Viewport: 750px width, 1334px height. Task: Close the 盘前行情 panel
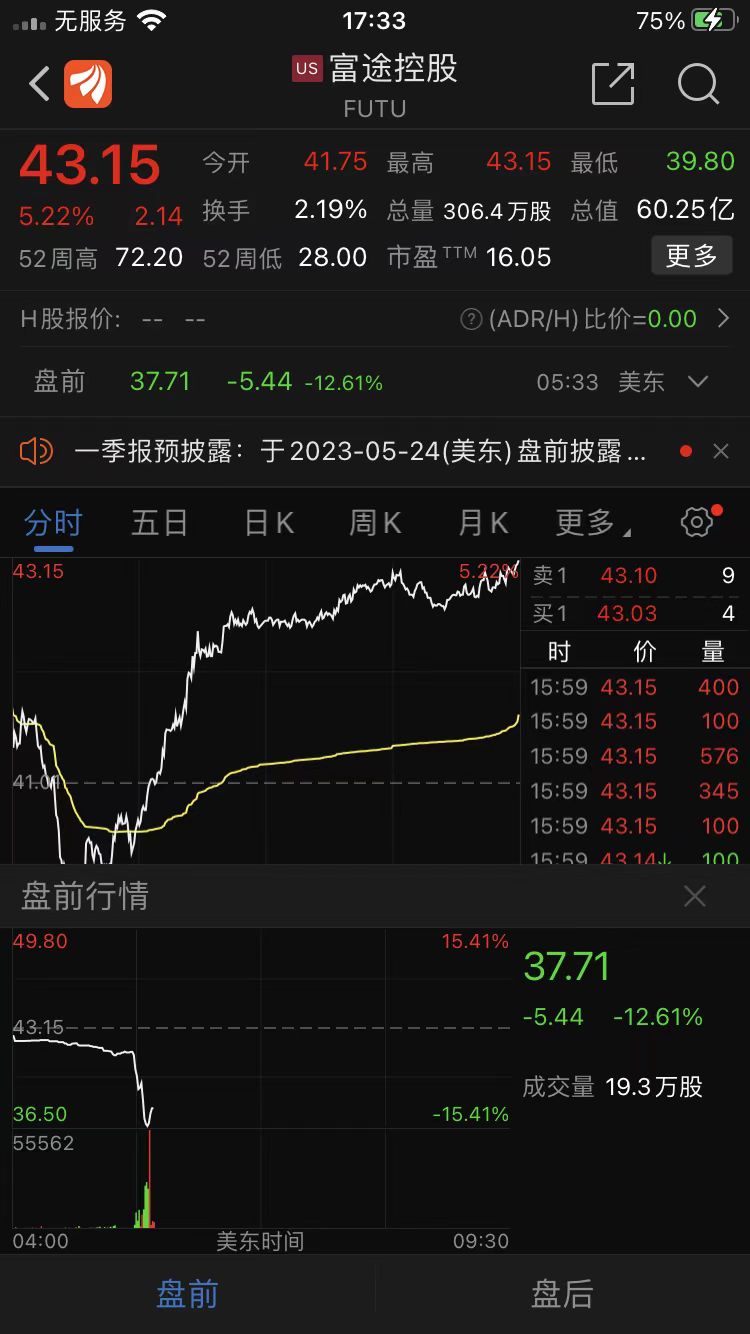(695, 896)
